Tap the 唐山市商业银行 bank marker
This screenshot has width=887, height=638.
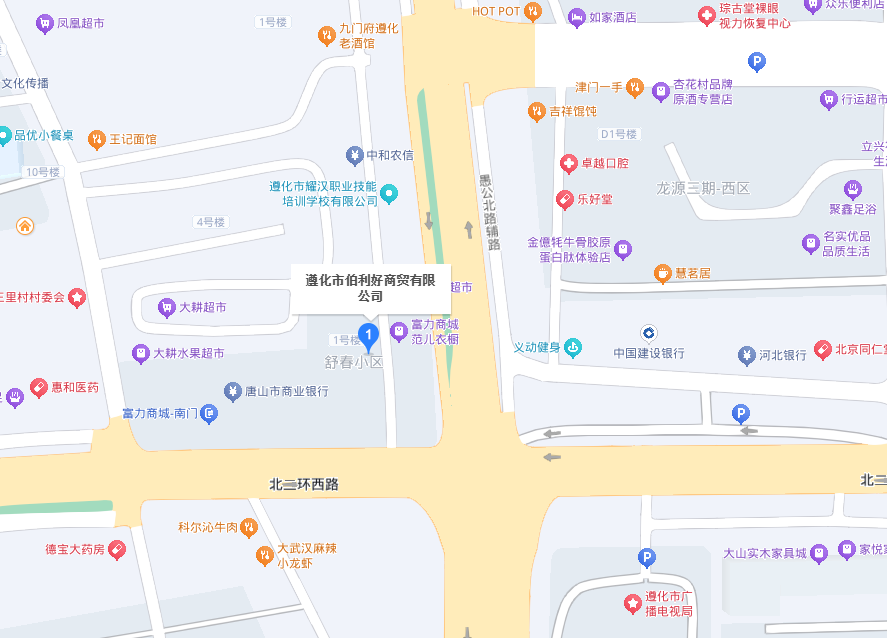(233, 391)
